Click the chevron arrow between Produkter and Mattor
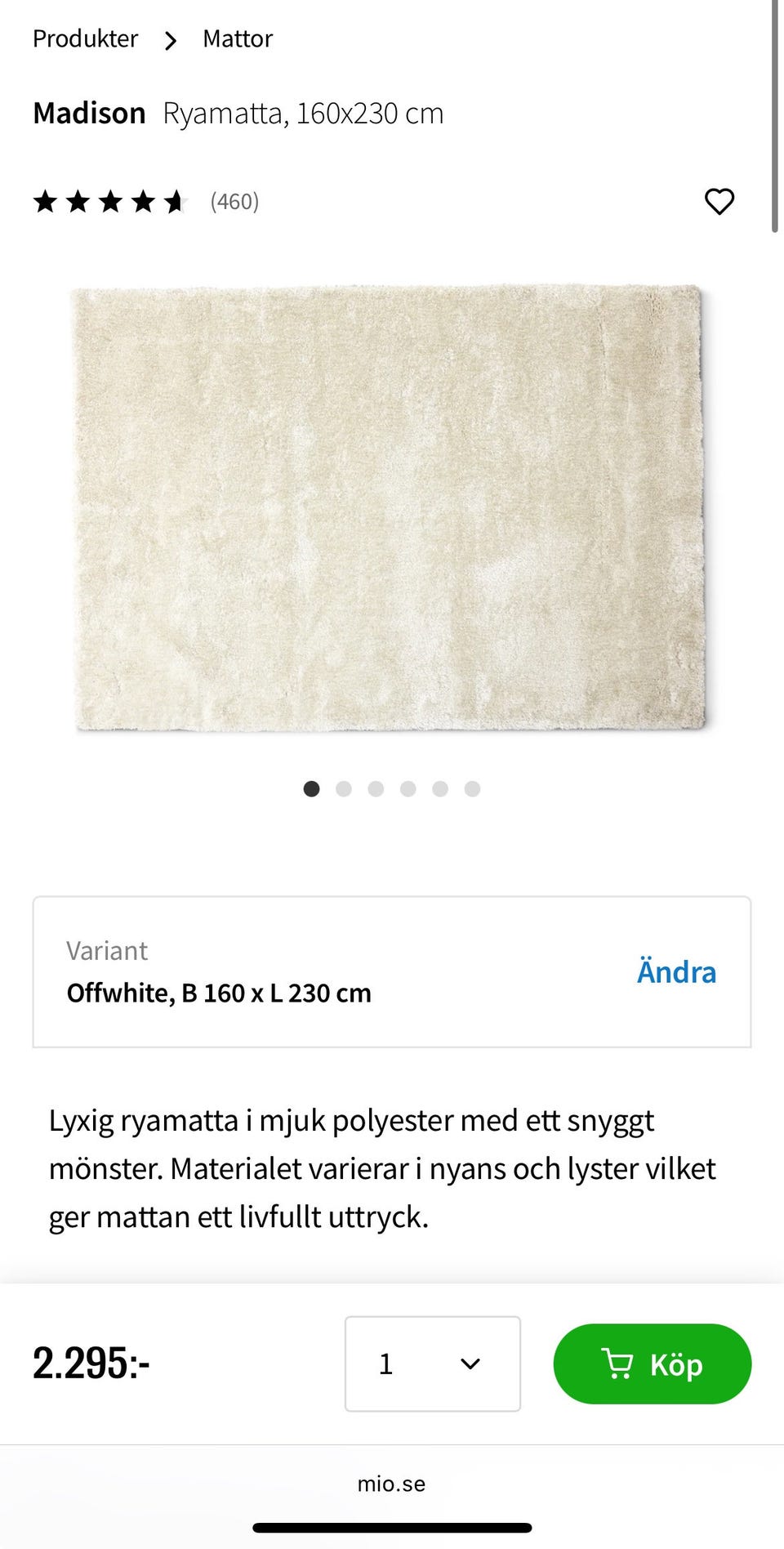This screenshot has width=784, height=1549. coord(171,40)
